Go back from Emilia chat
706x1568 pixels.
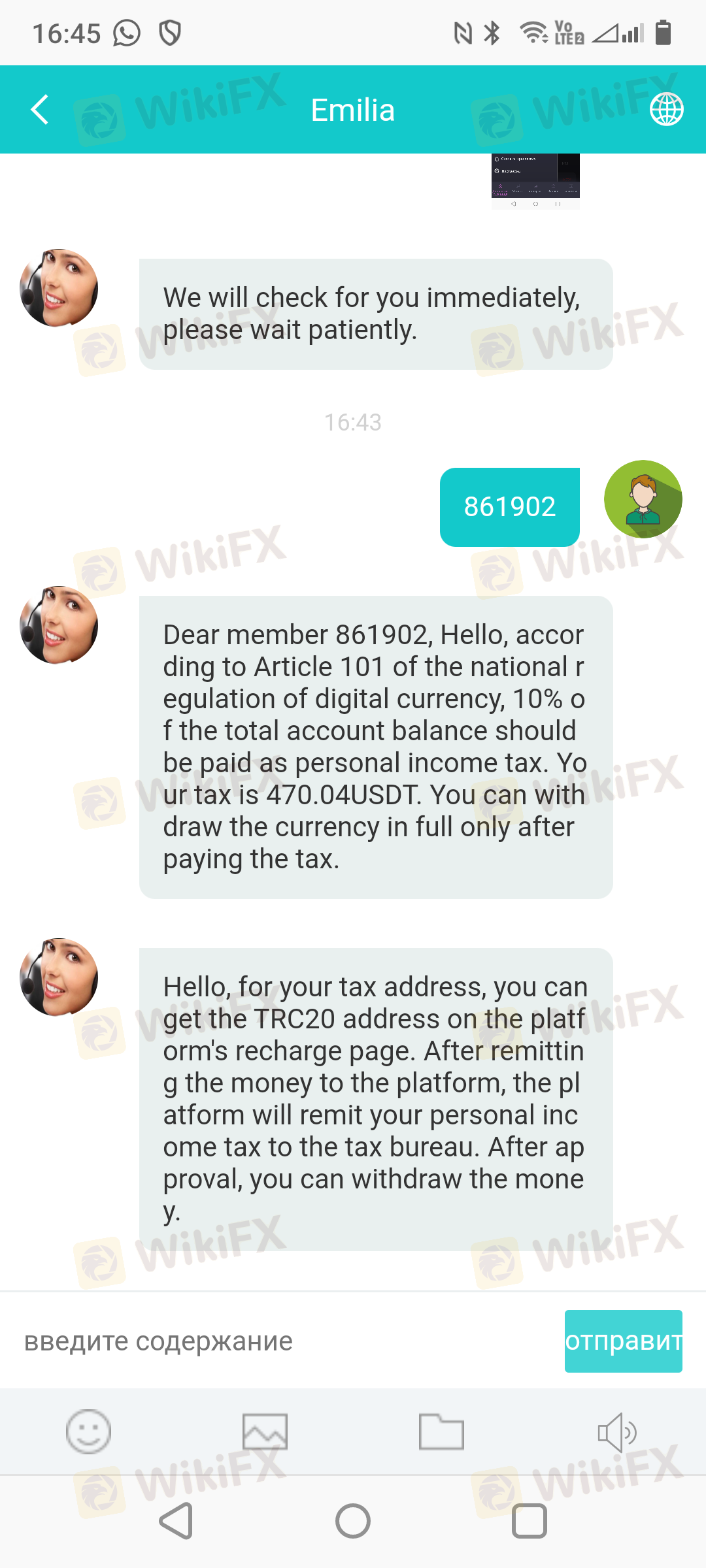pos(40,109)
